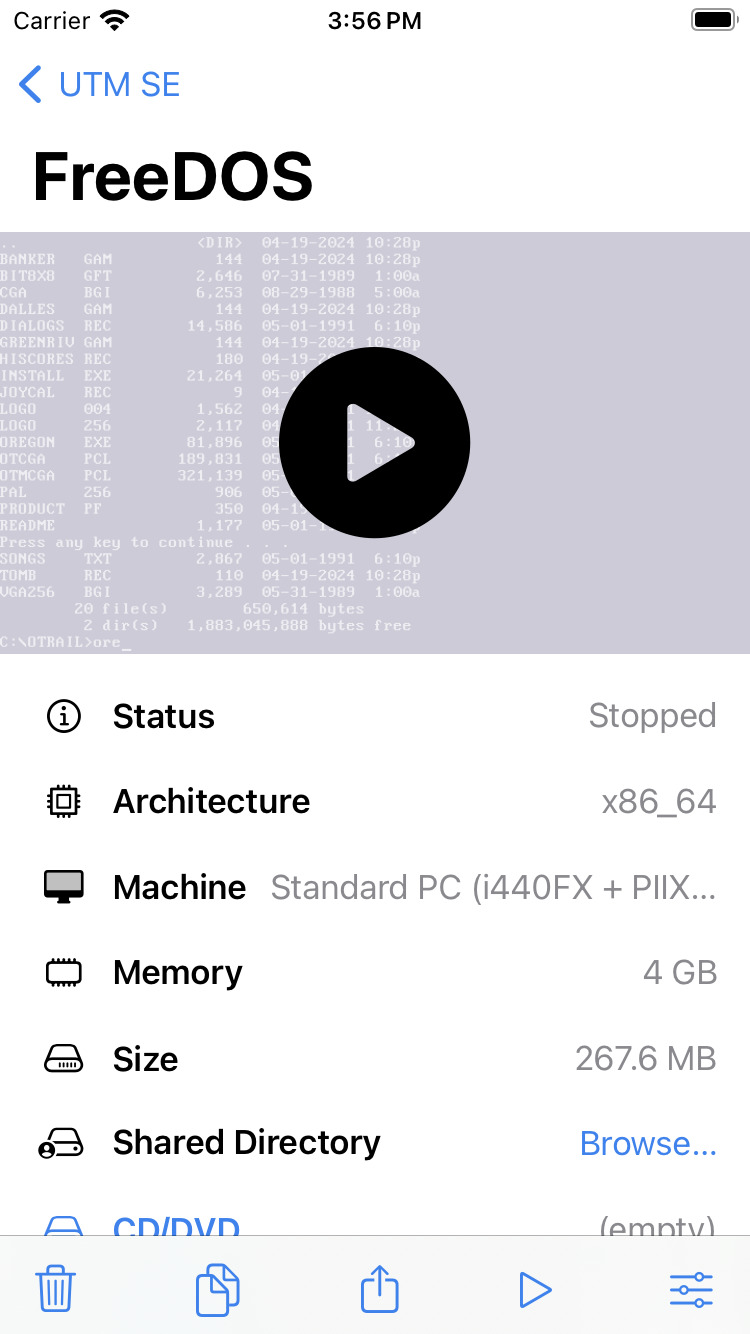
Task: Open the VM settings sliders
Action: pos(691,1290)
